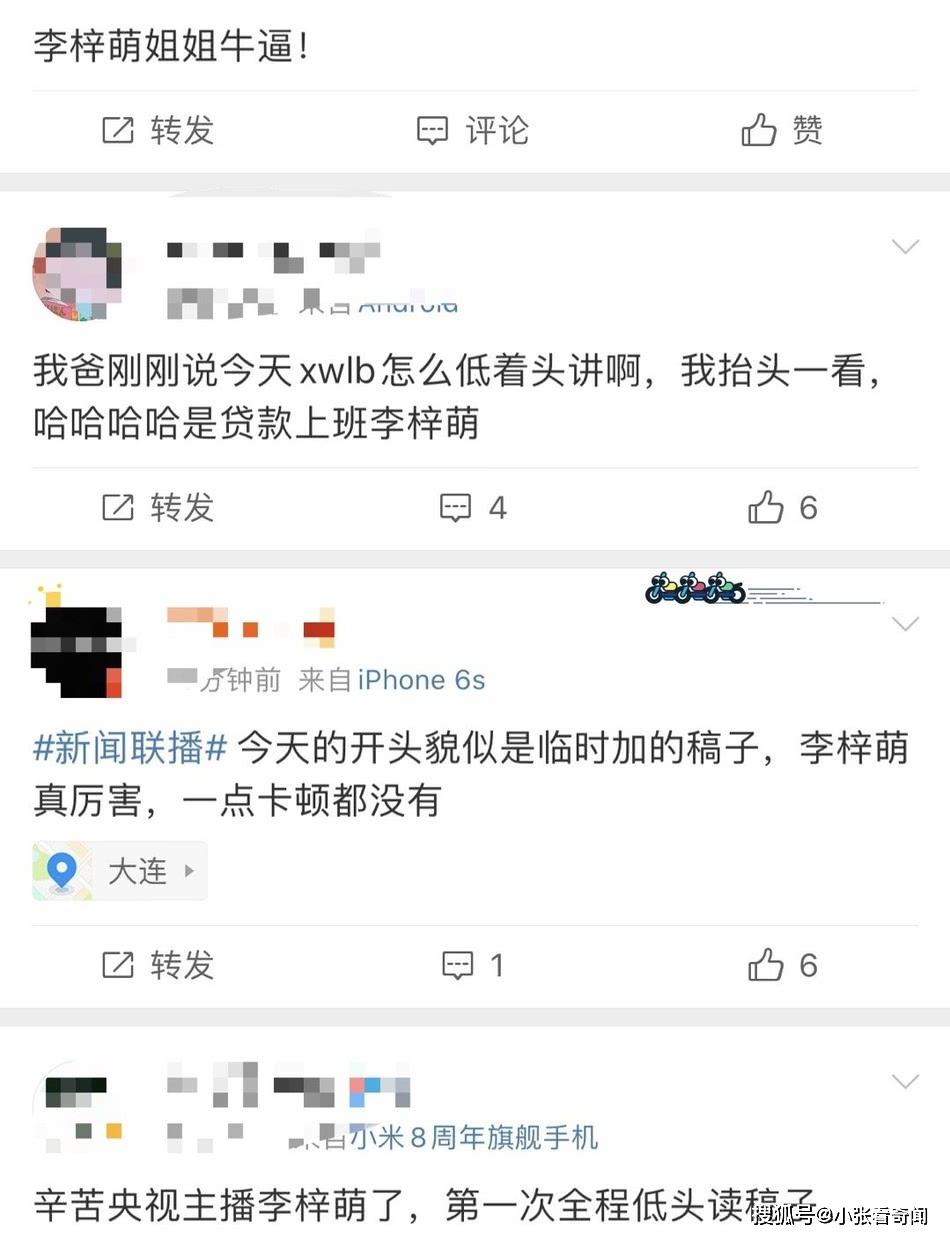Repost the 新闻联播 临时加的稿子 post
Image resolution: width=950 pixels, height=1237 pixels.
tap(158, 965)
